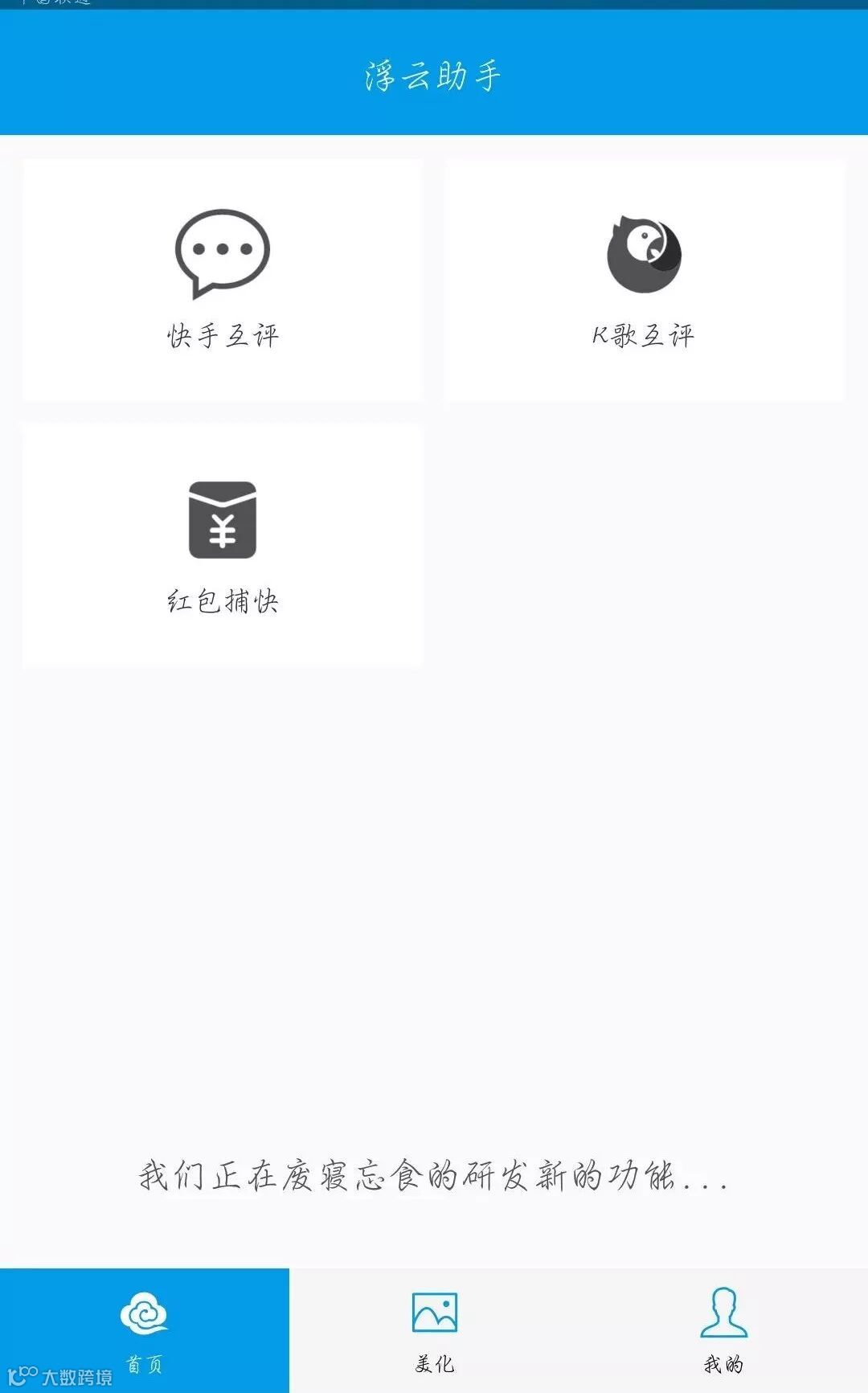Open the 红包捕快 card
868x1393 pixels.
pyautogui.click(x=223, y=545)
